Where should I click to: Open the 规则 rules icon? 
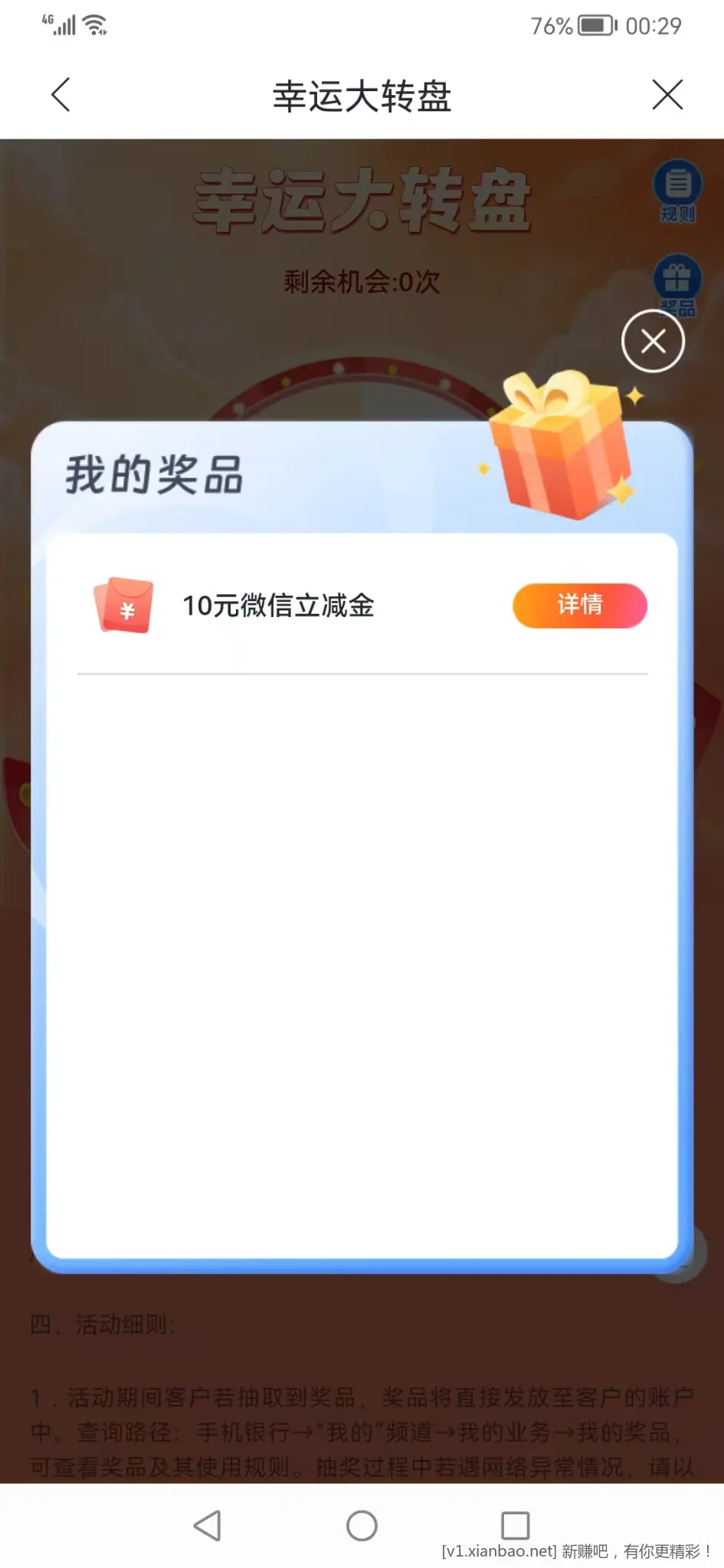(x=677, y=190)
